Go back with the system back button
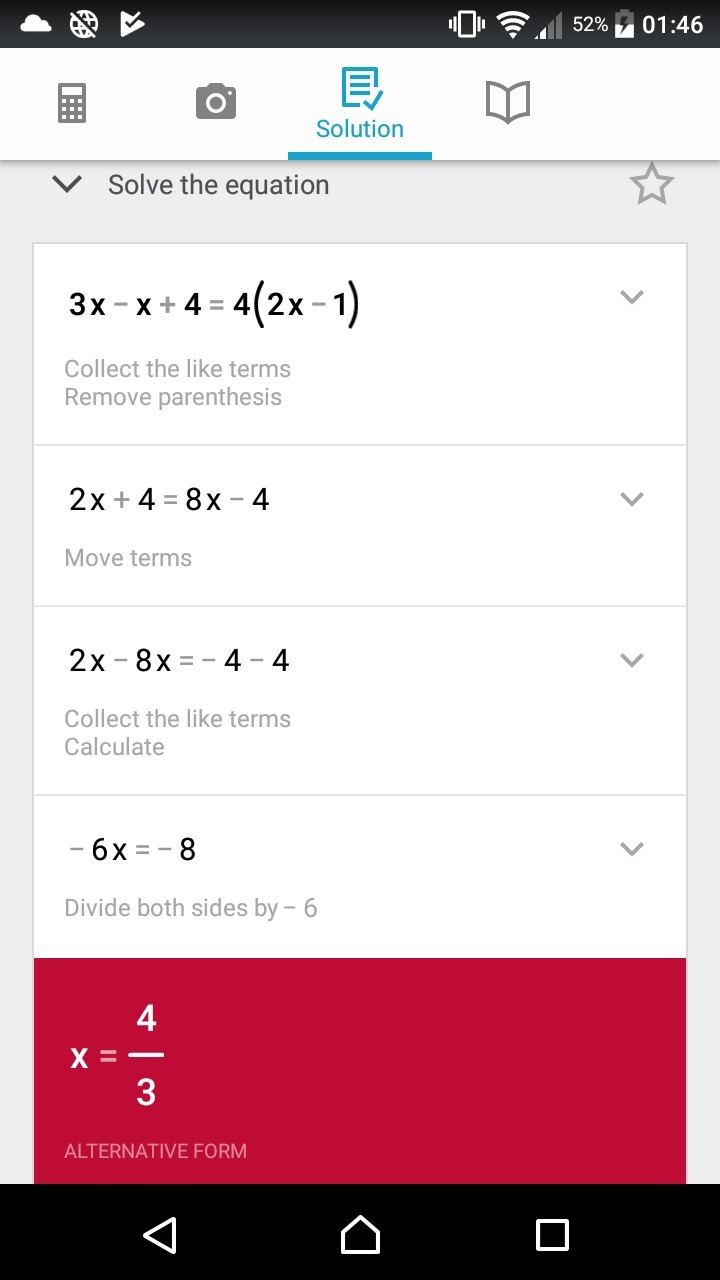The width and height of the screenshot is (720, 1280). pyautogui.click(x=160, y=1234)
